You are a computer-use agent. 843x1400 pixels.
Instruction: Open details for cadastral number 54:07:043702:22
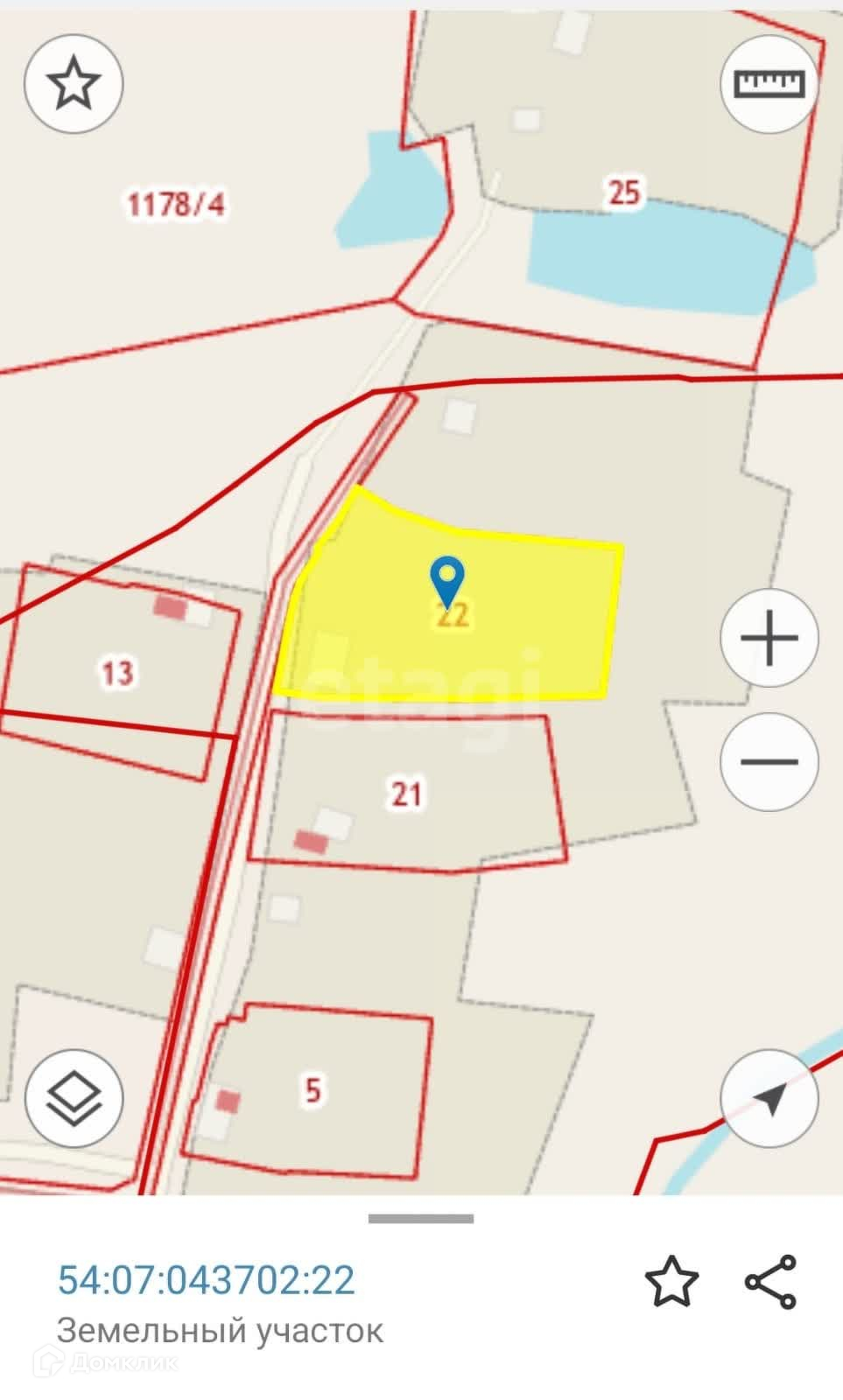(x=207, y=1281)
